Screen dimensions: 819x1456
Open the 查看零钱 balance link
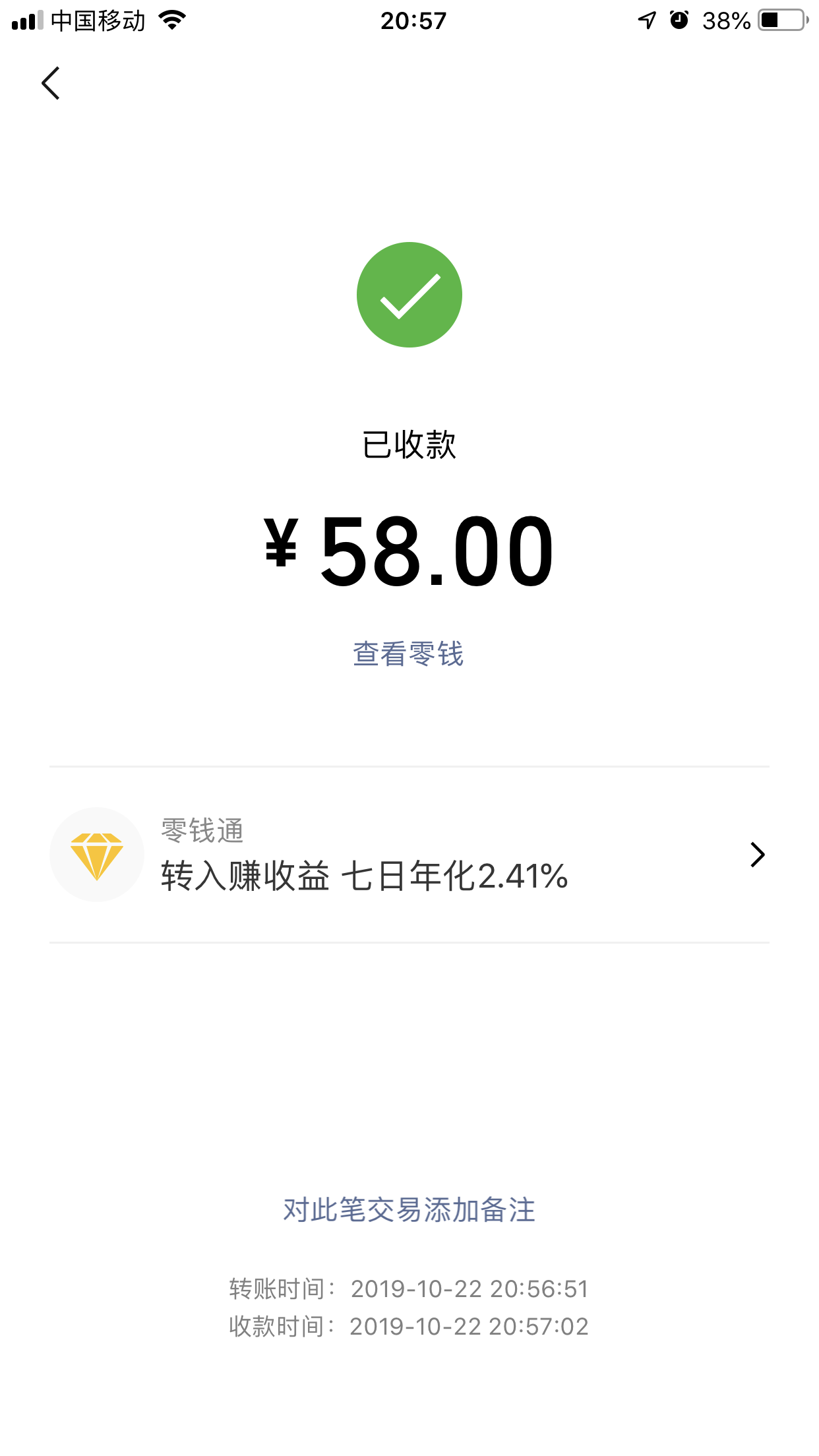coord(409,654)
